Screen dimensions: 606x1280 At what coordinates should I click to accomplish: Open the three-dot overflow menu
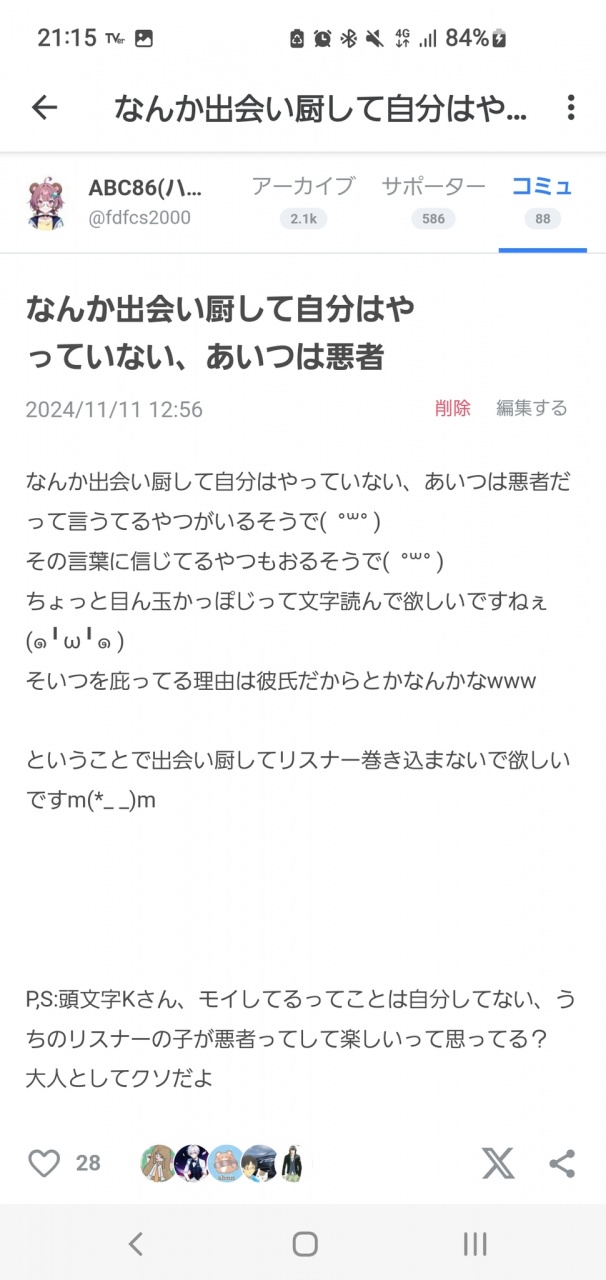point(571,107)
